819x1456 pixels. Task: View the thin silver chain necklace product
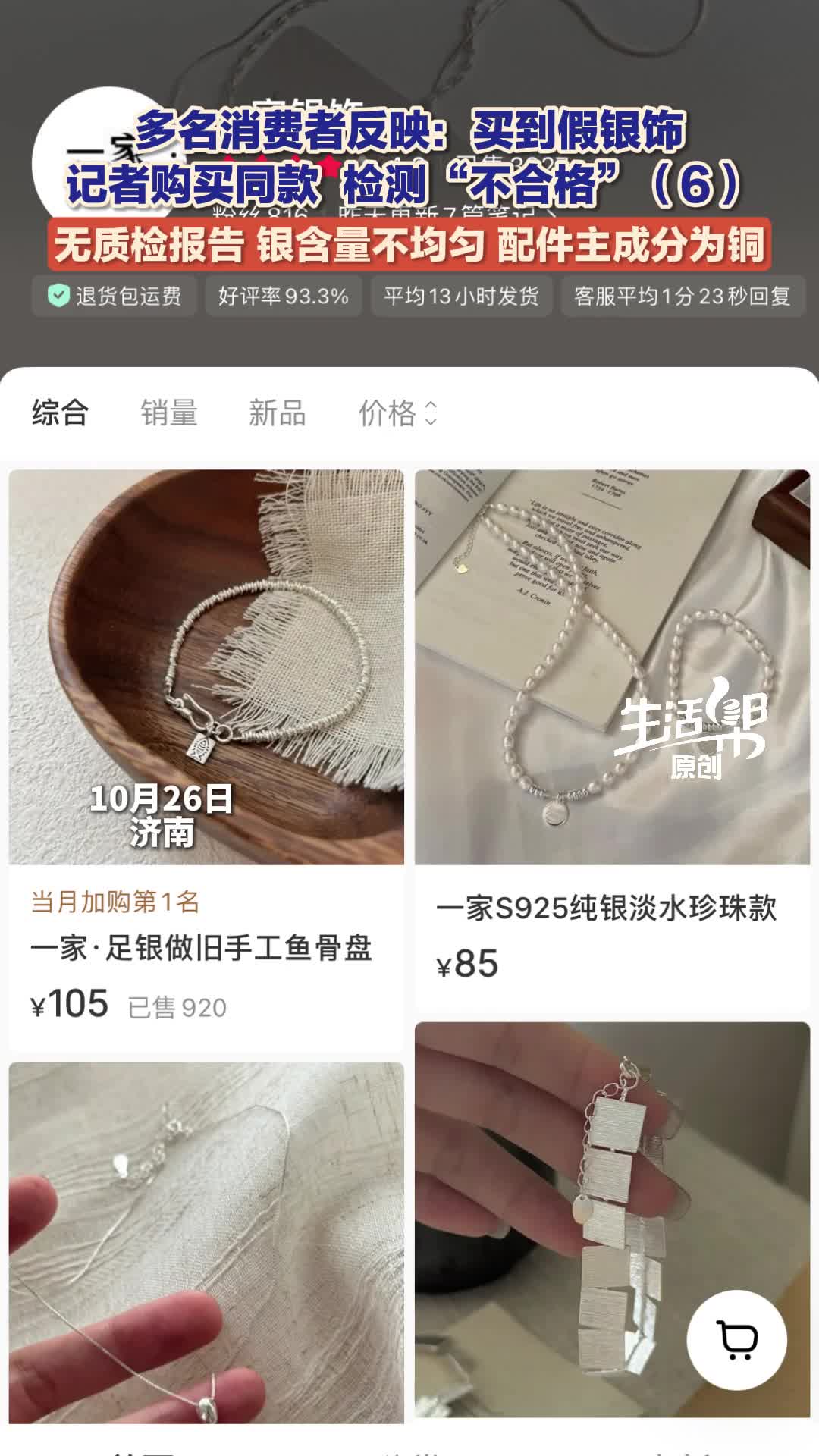click(x=206, y=1244)
